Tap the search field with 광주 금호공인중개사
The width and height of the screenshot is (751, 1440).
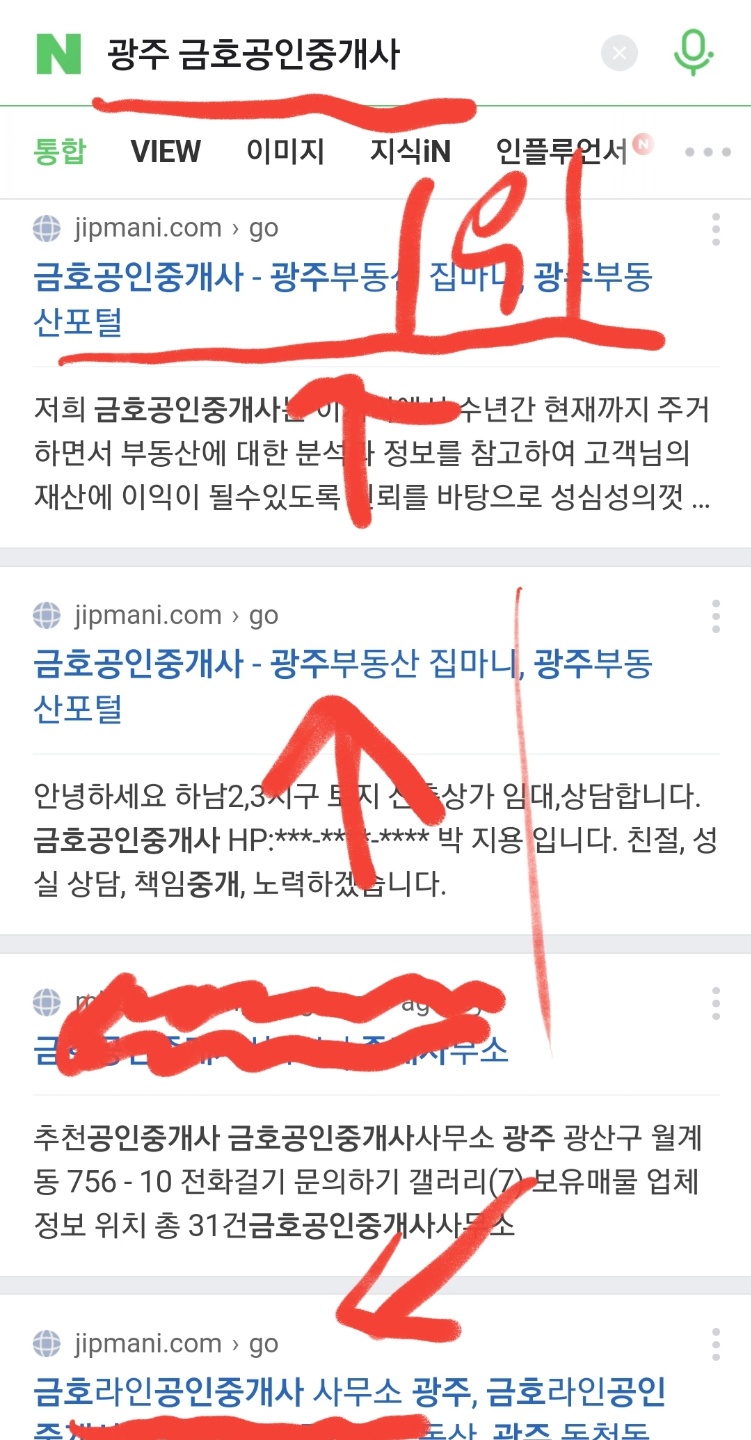[300, 54]
